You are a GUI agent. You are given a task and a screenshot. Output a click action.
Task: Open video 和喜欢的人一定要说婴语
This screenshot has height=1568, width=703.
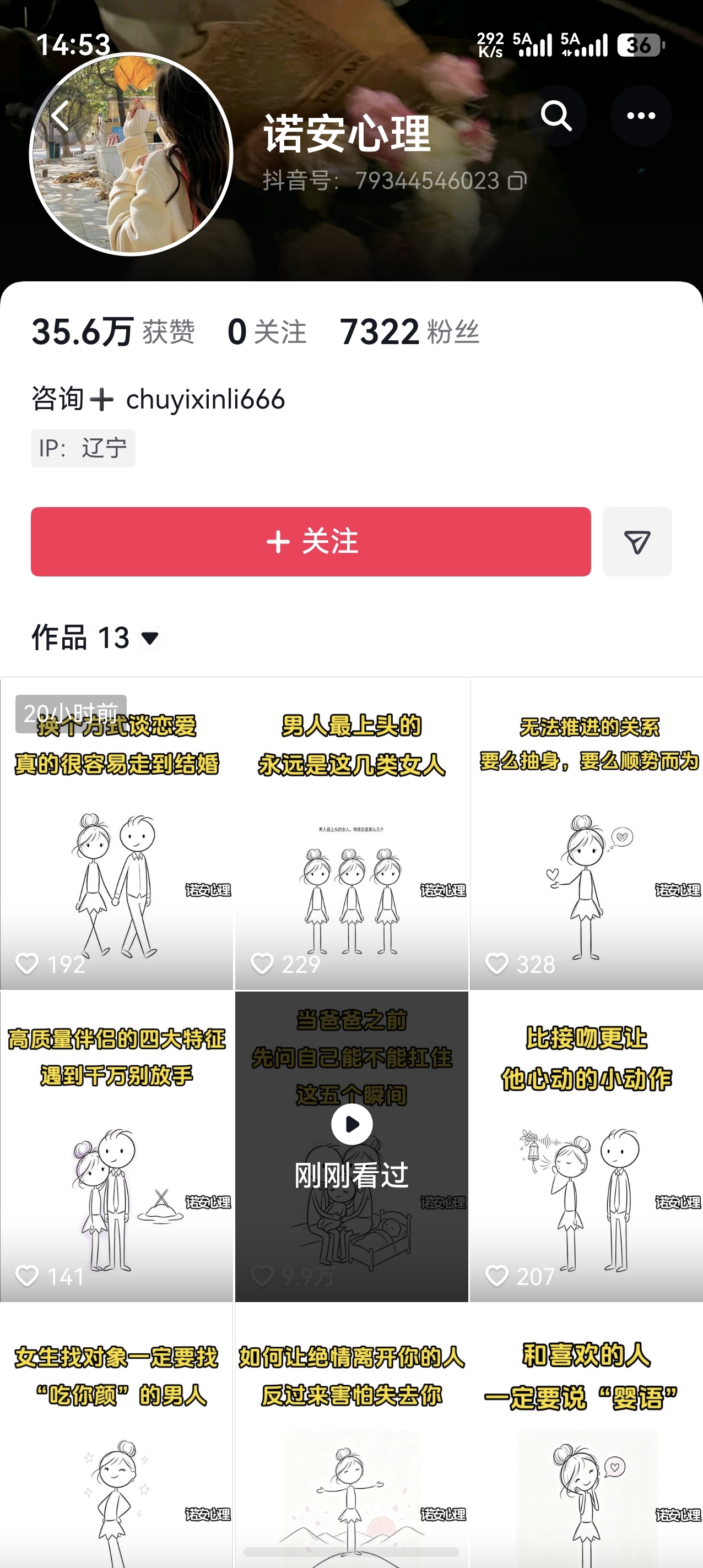pyautogui.click(x=587, y=1435)
